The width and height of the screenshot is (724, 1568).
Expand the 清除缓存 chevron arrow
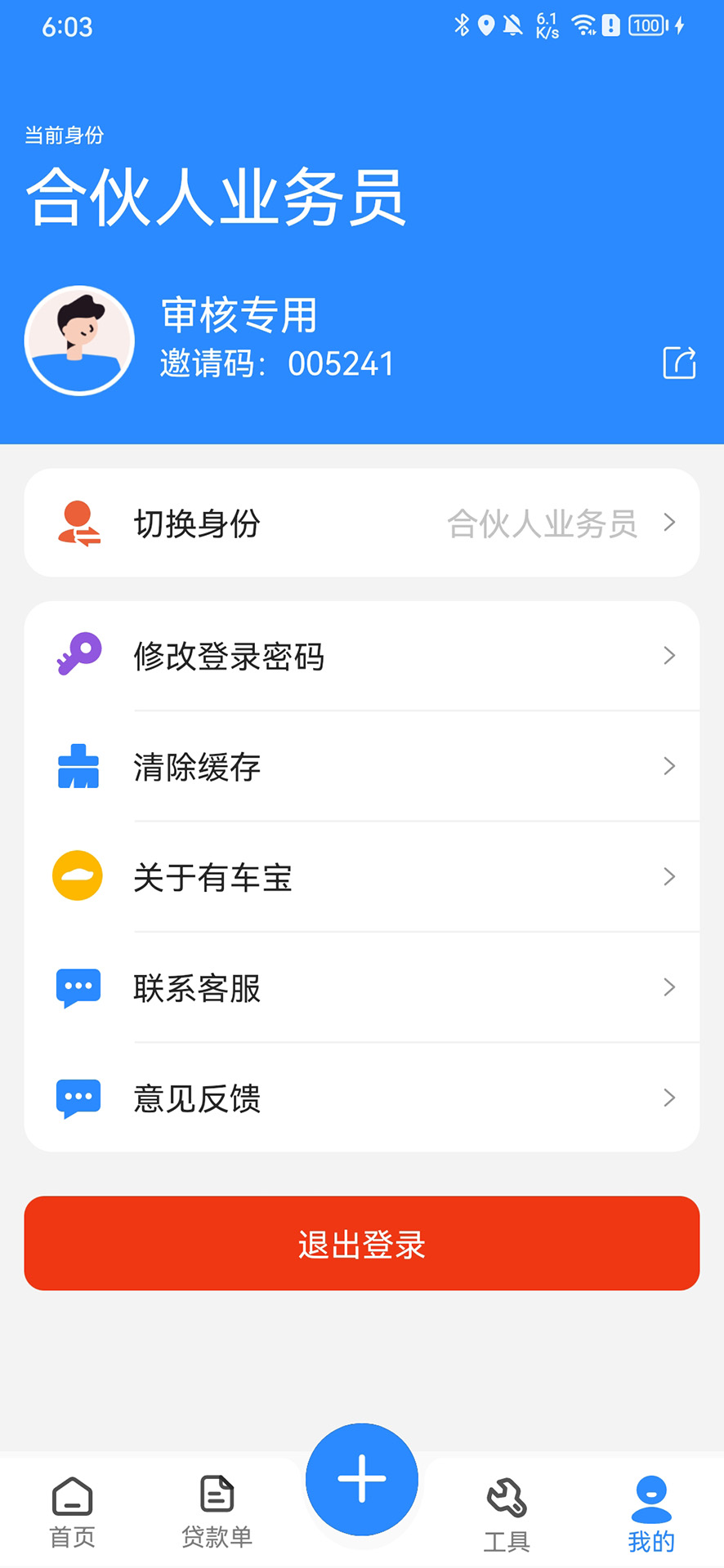tap(670, 766)
